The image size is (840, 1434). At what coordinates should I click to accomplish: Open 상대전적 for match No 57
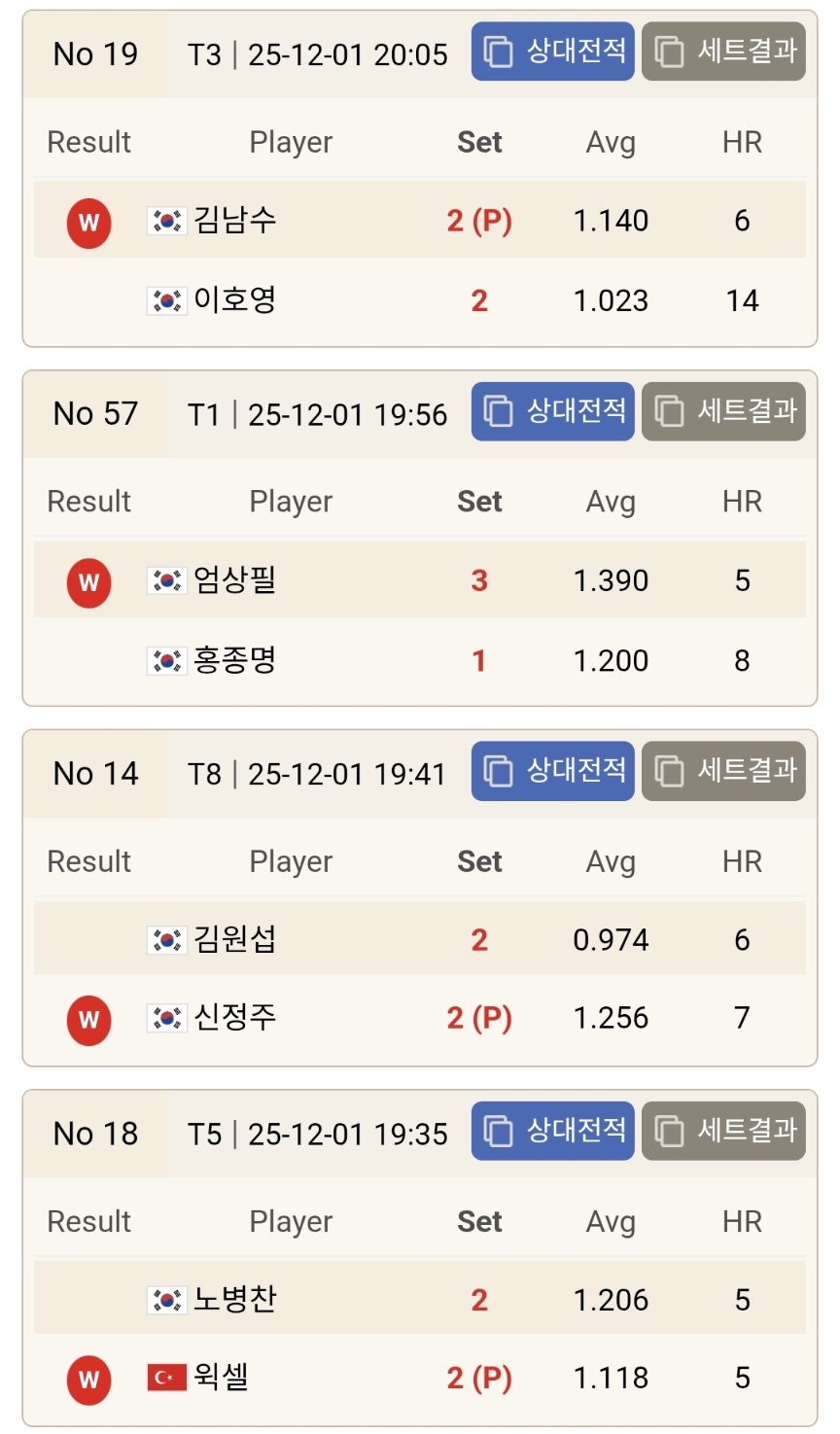[553, 411]
